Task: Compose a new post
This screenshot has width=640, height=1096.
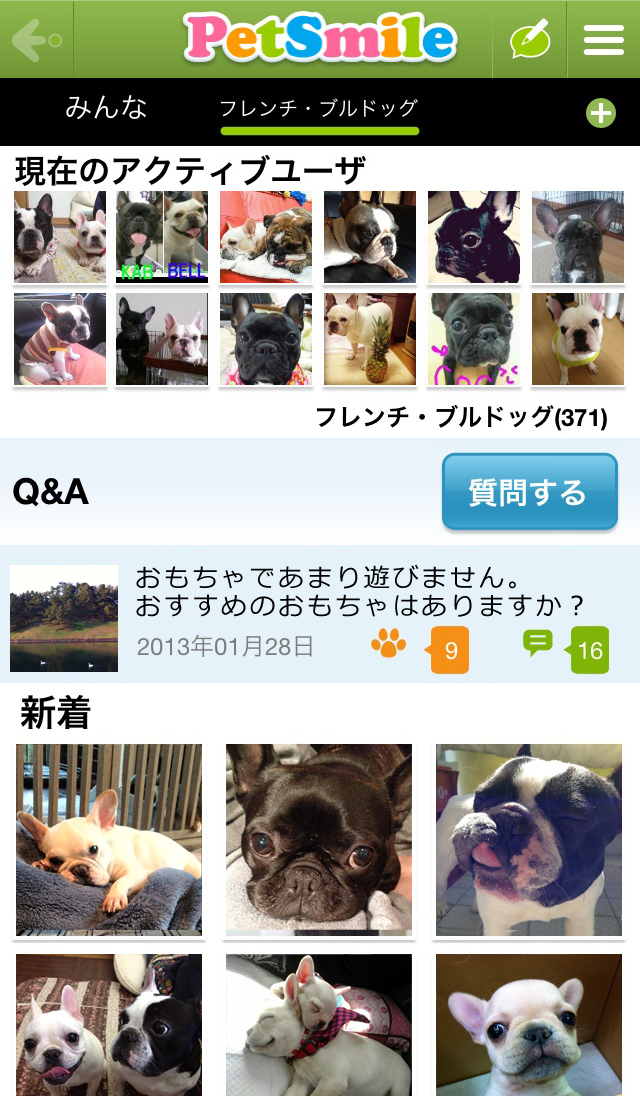Action: 530,40
